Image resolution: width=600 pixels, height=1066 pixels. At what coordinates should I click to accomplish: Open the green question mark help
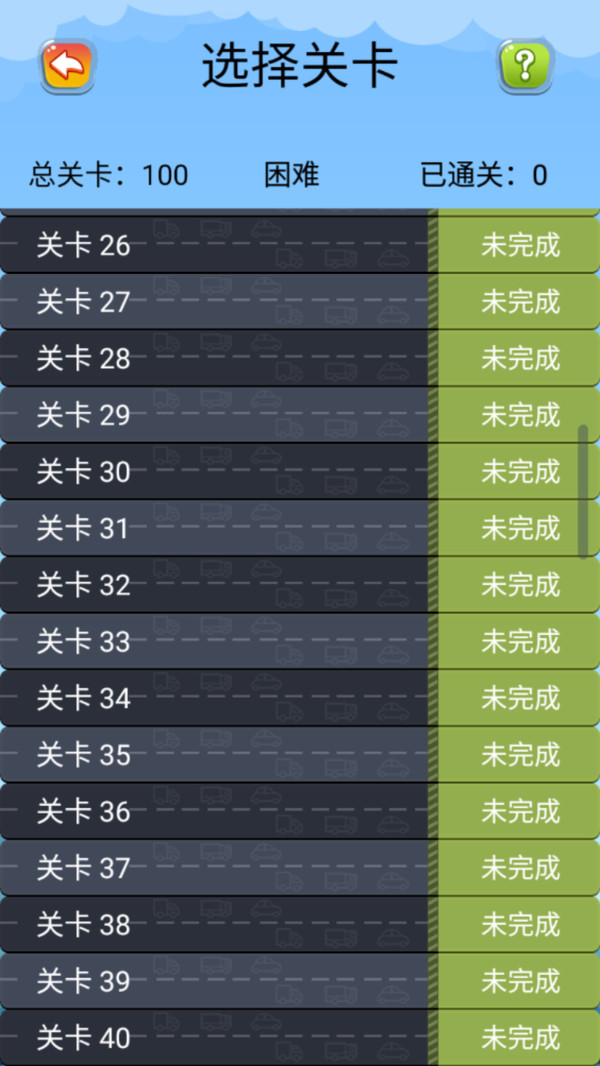click(x=525, y=66)
